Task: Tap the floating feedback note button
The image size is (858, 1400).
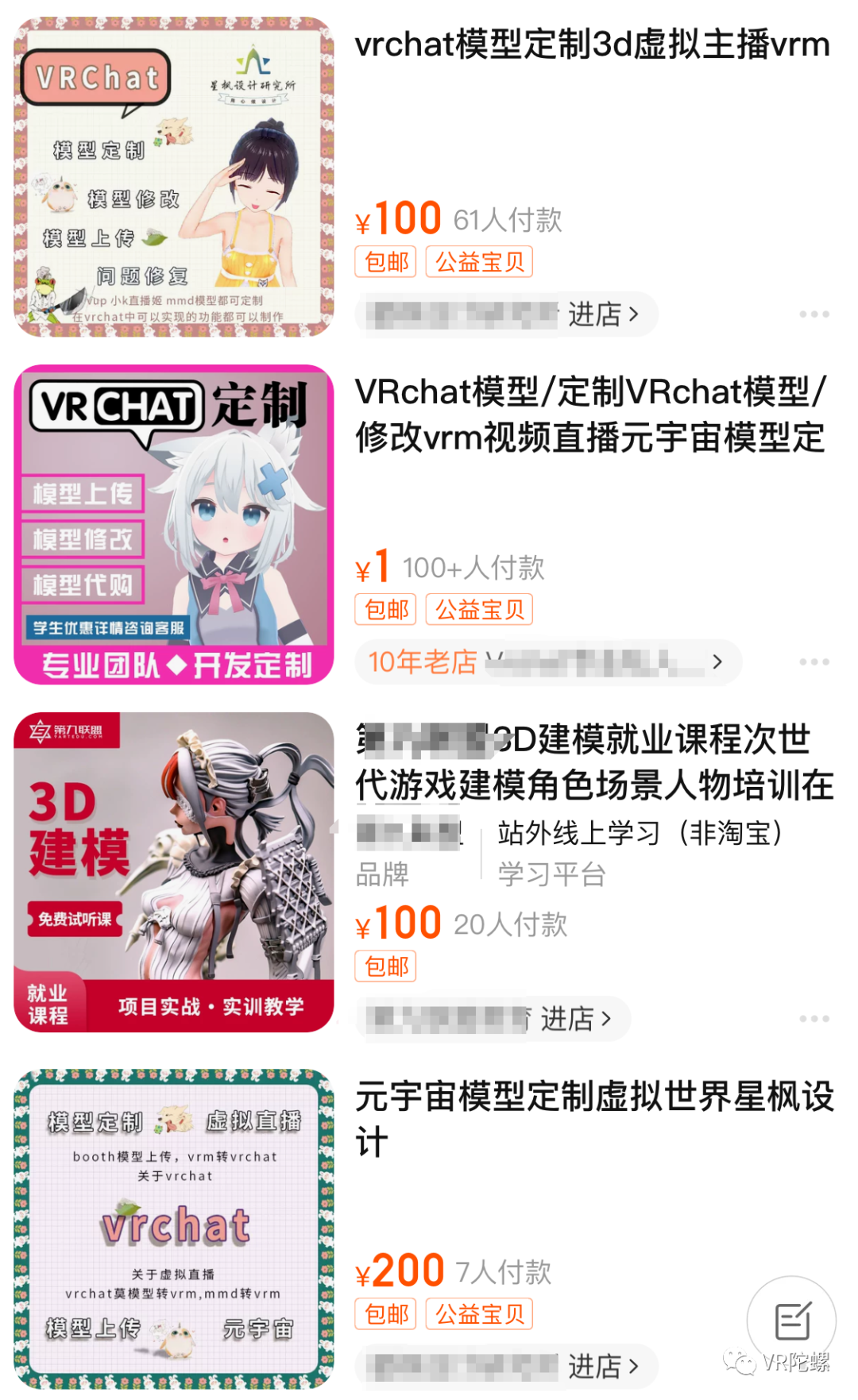Action: (x=791, y=1321)
